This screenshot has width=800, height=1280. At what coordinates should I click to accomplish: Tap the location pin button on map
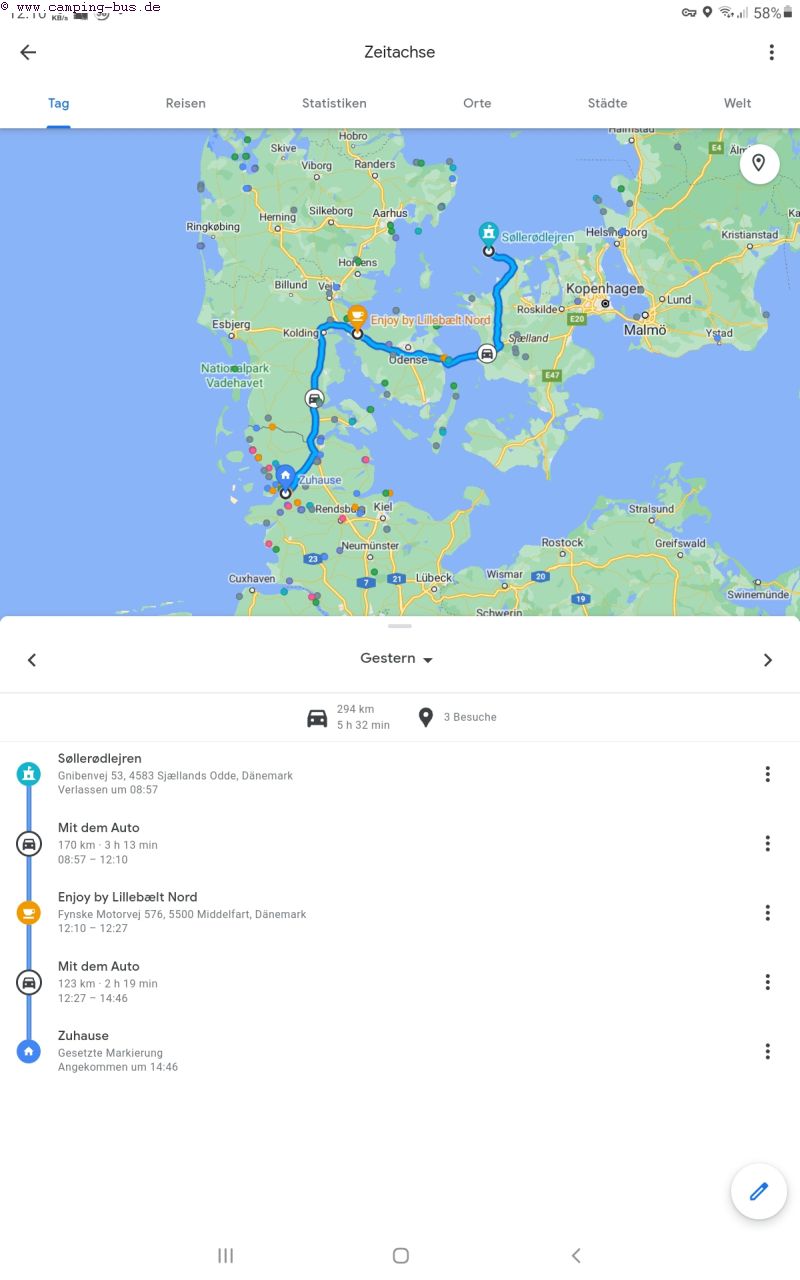(758, 163)
